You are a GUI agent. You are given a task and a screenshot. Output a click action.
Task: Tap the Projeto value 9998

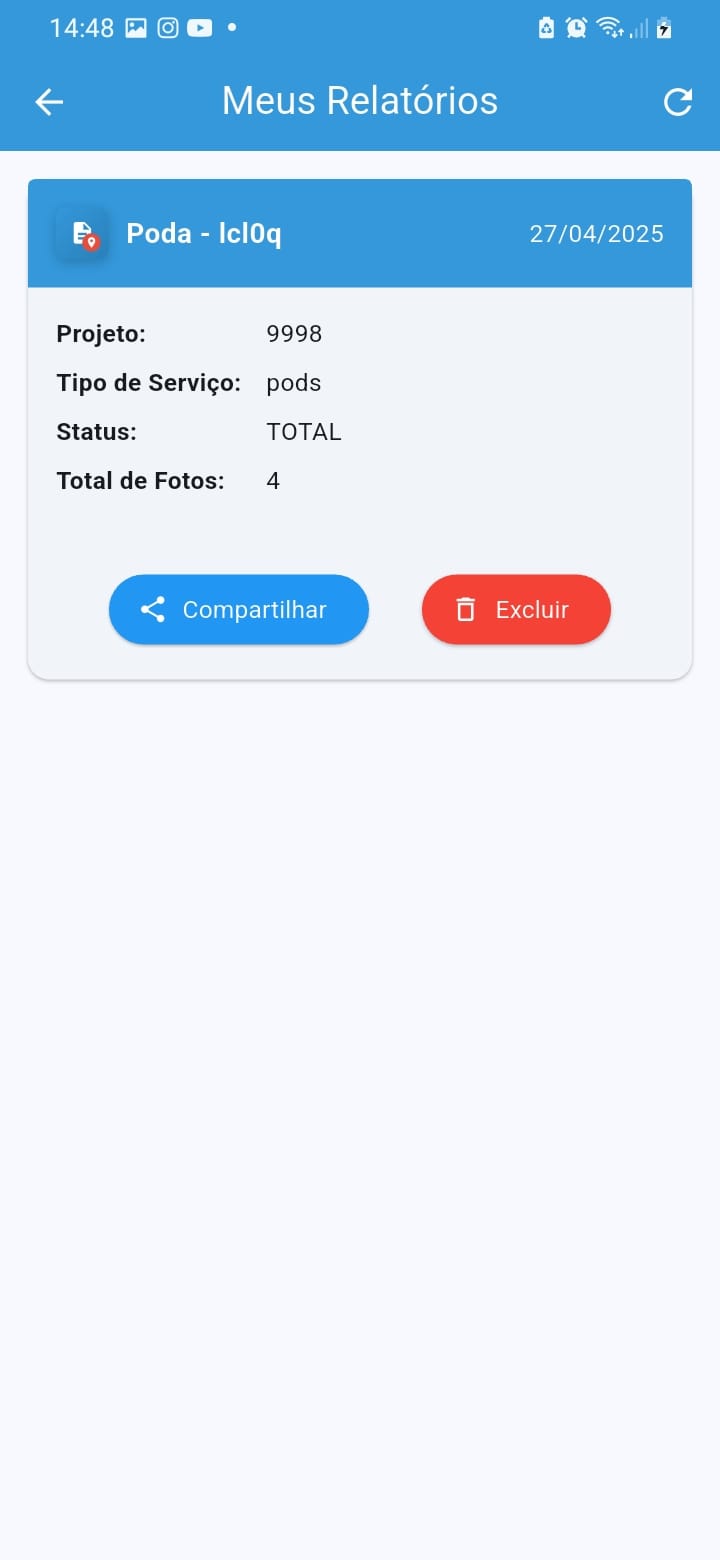(x=294, y=334)
